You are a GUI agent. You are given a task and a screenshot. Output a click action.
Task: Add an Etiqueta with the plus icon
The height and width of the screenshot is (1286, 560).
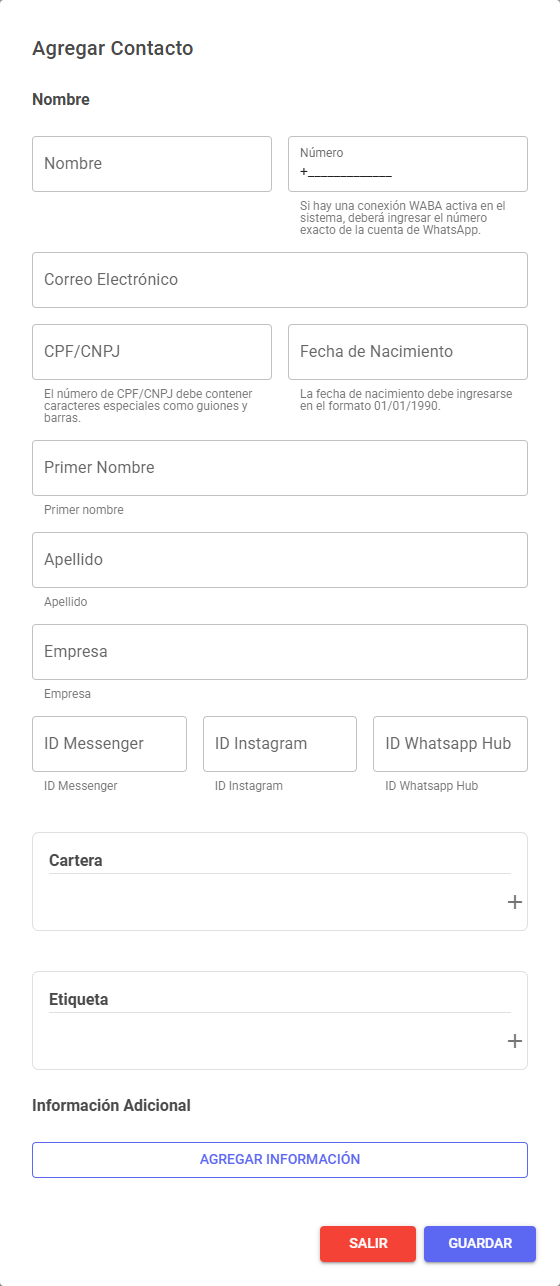pyautogui.click(x=515, y=1041)
